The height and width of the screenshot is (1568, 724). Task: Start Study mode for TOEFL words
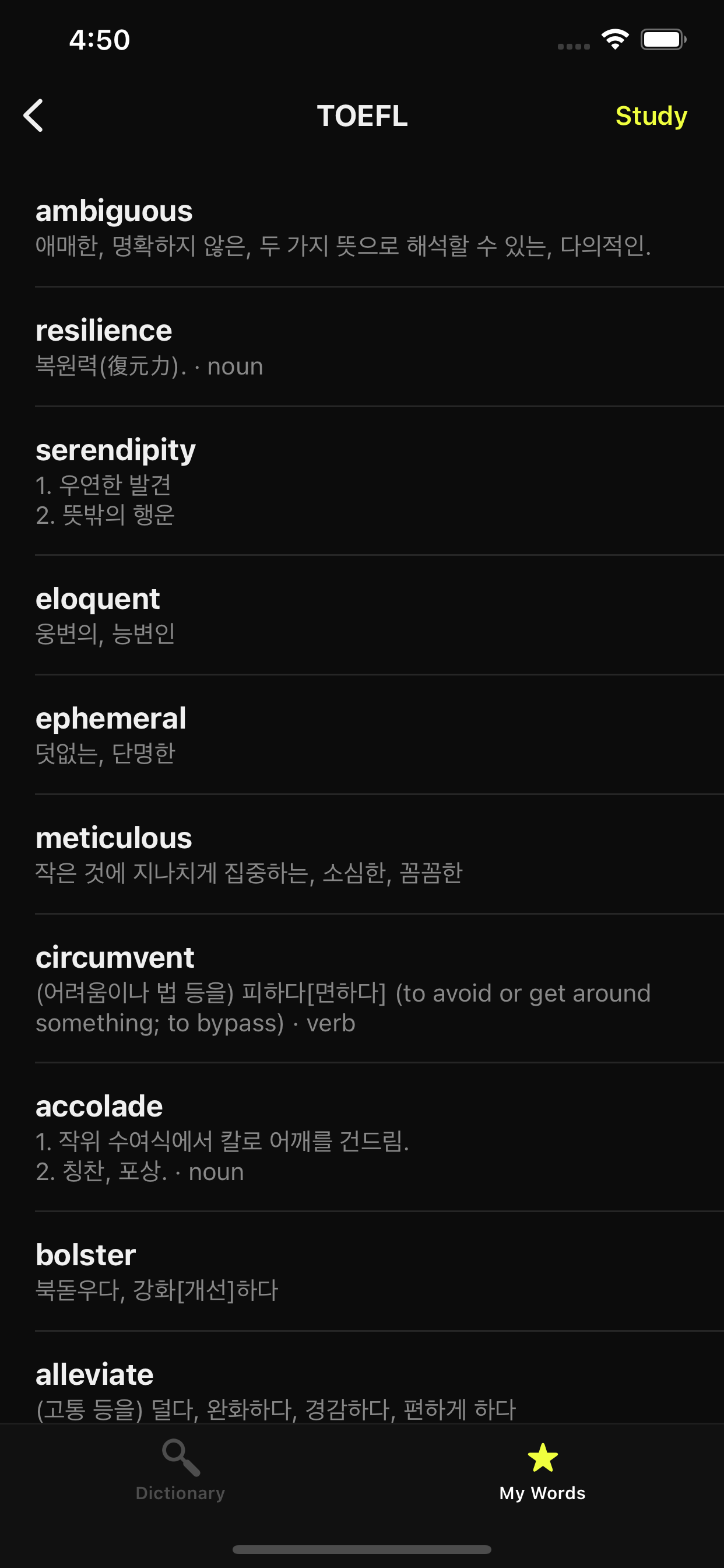click(651, 116)
